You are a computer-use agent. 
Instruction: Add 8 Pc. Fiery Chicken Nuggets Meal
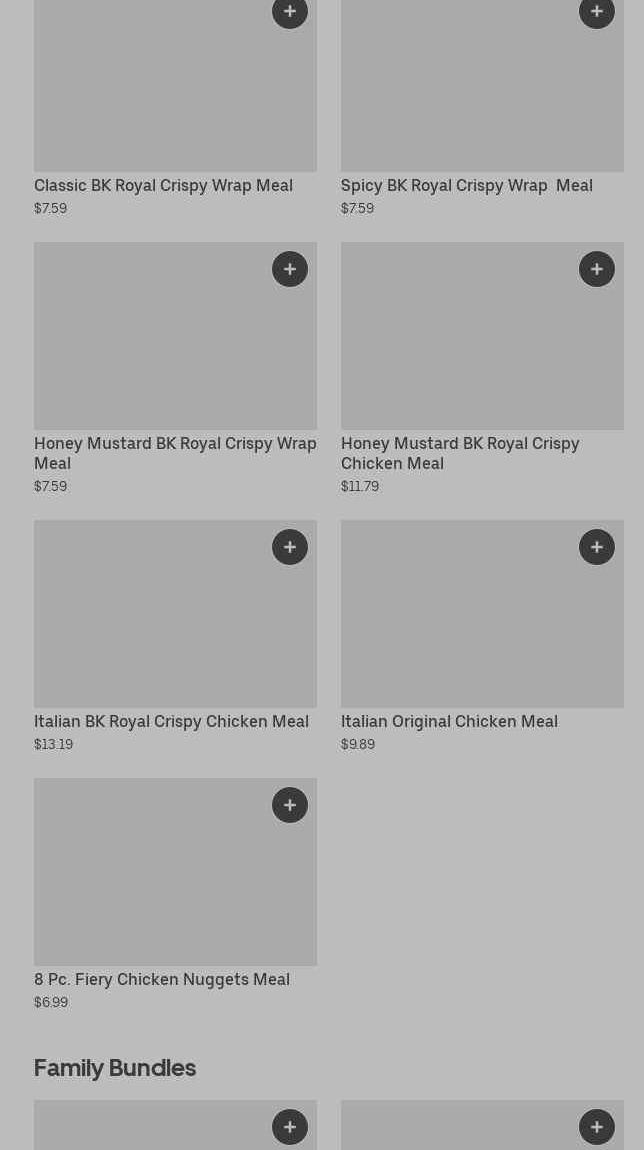[x=290, y=805]
